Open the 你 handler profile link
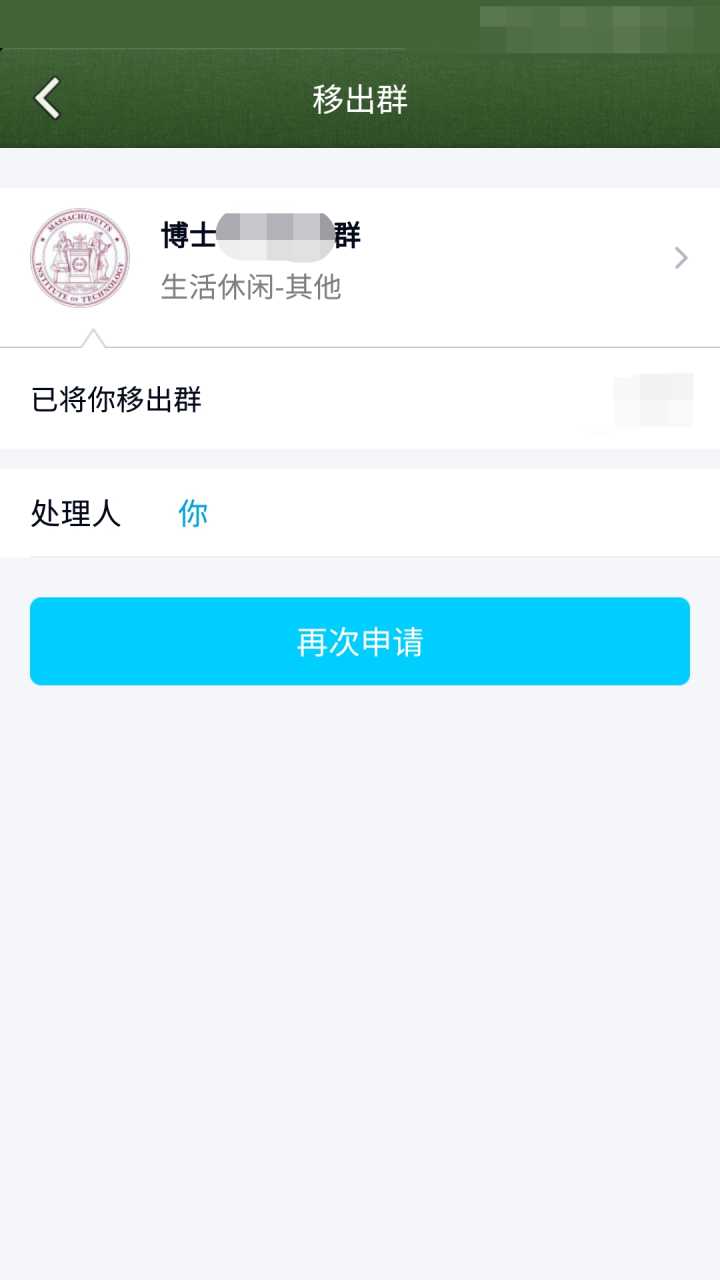 (x=193, y=514)
